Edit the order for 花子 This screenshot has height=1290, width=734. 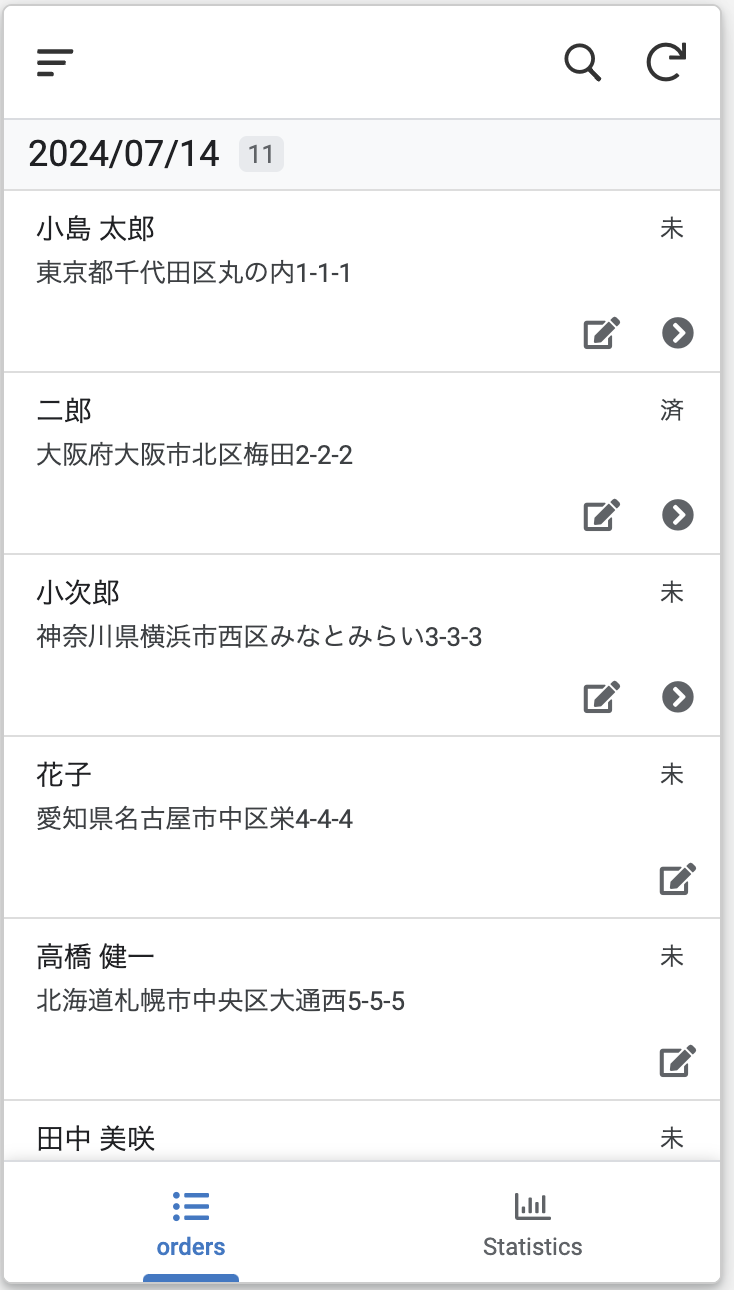coord(677,879)
